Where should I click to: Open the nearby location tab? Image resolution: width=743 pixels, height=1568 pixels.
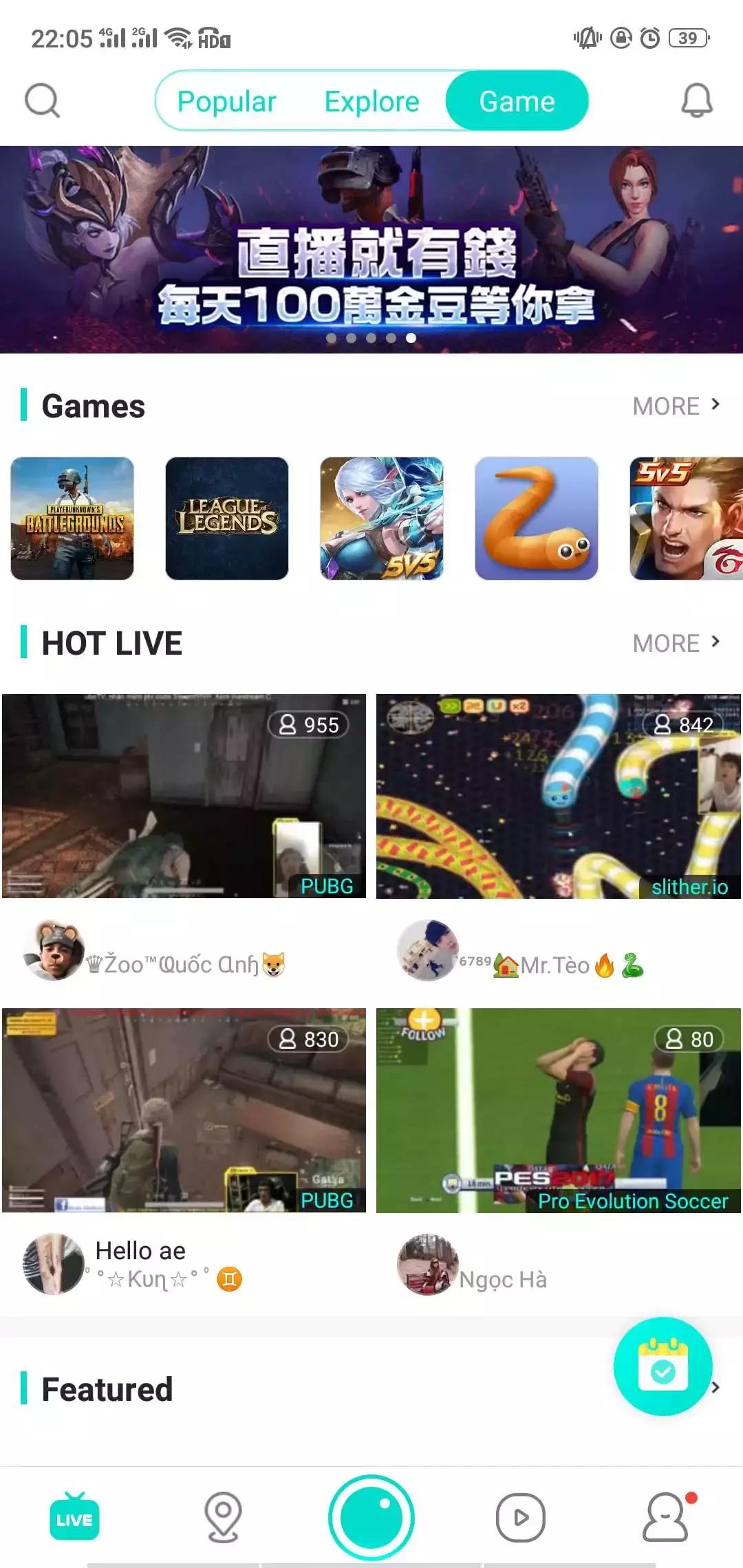[223, 1517]
